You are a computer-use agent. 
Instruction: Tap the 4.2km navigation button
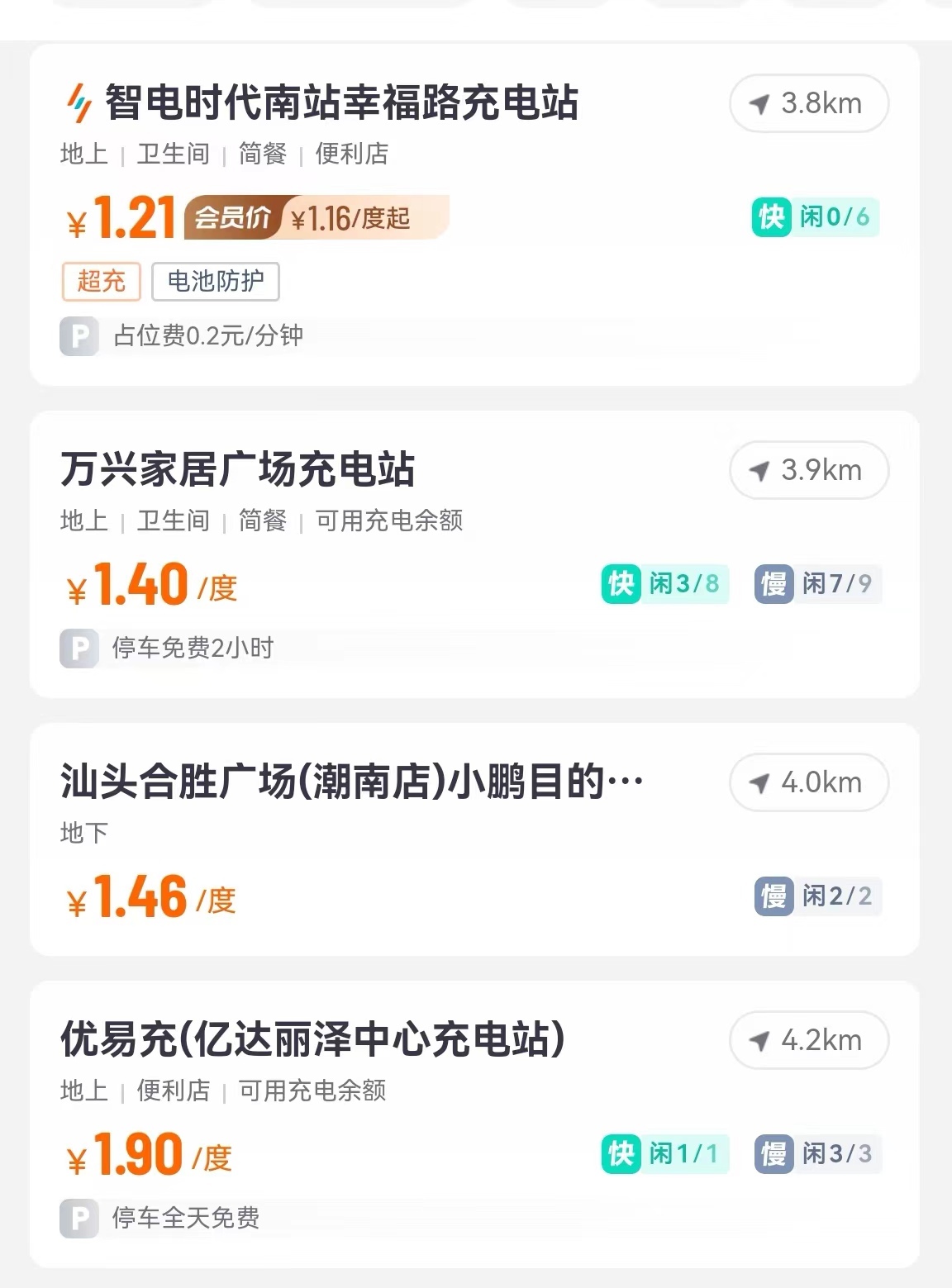[808, 1040]
